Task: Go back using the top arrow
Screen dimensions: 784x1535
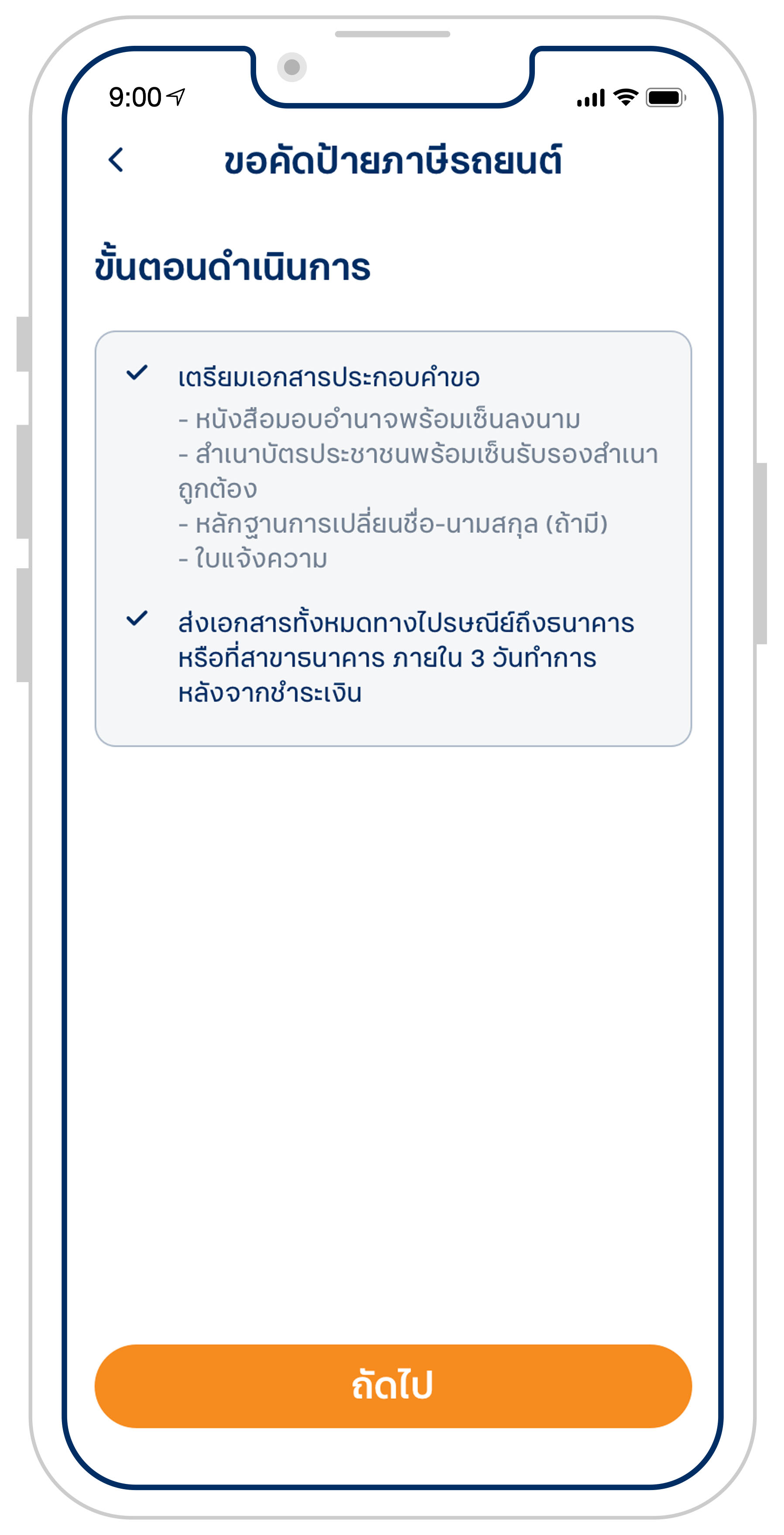Action: pyautogui.click(x=116, y=160)
